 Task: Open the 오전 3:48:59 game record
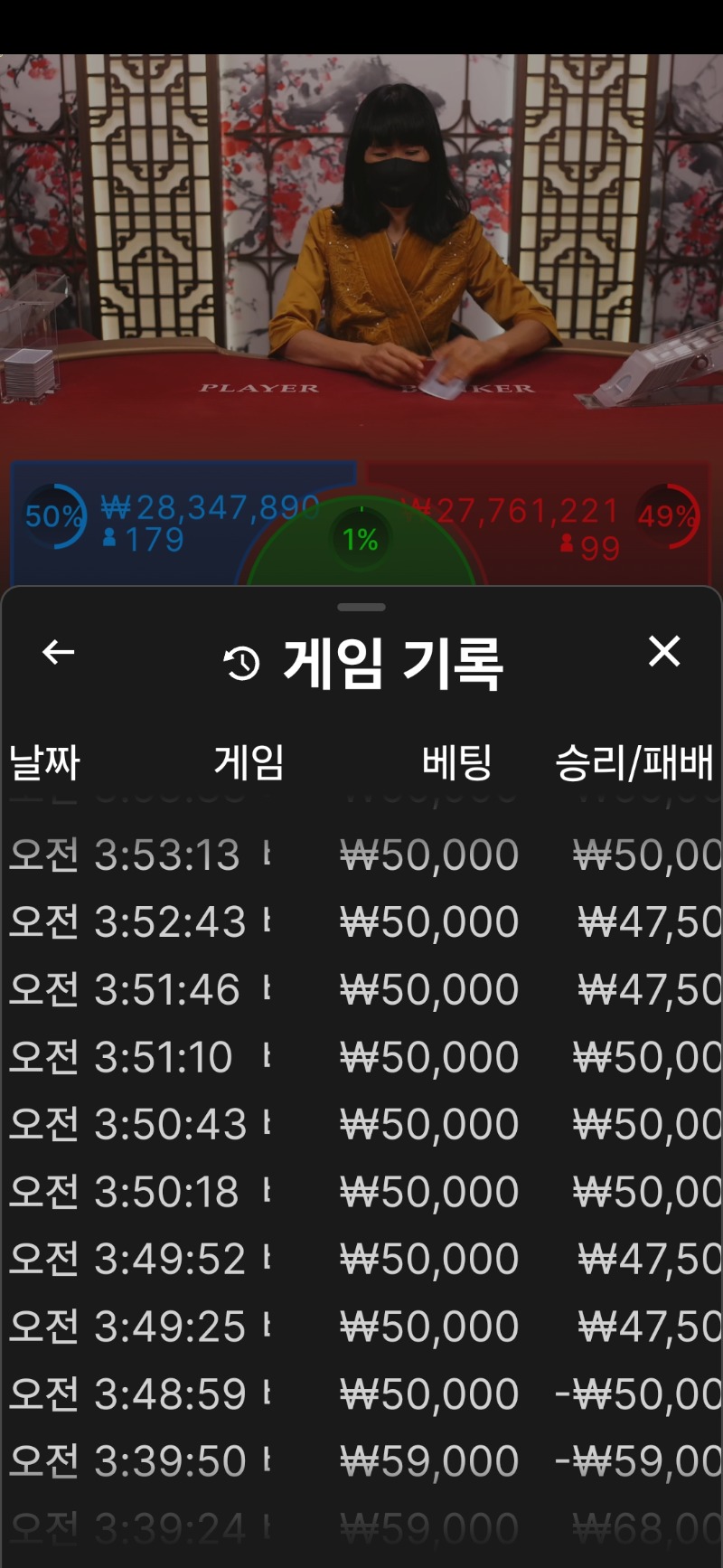pos(361,1393)
